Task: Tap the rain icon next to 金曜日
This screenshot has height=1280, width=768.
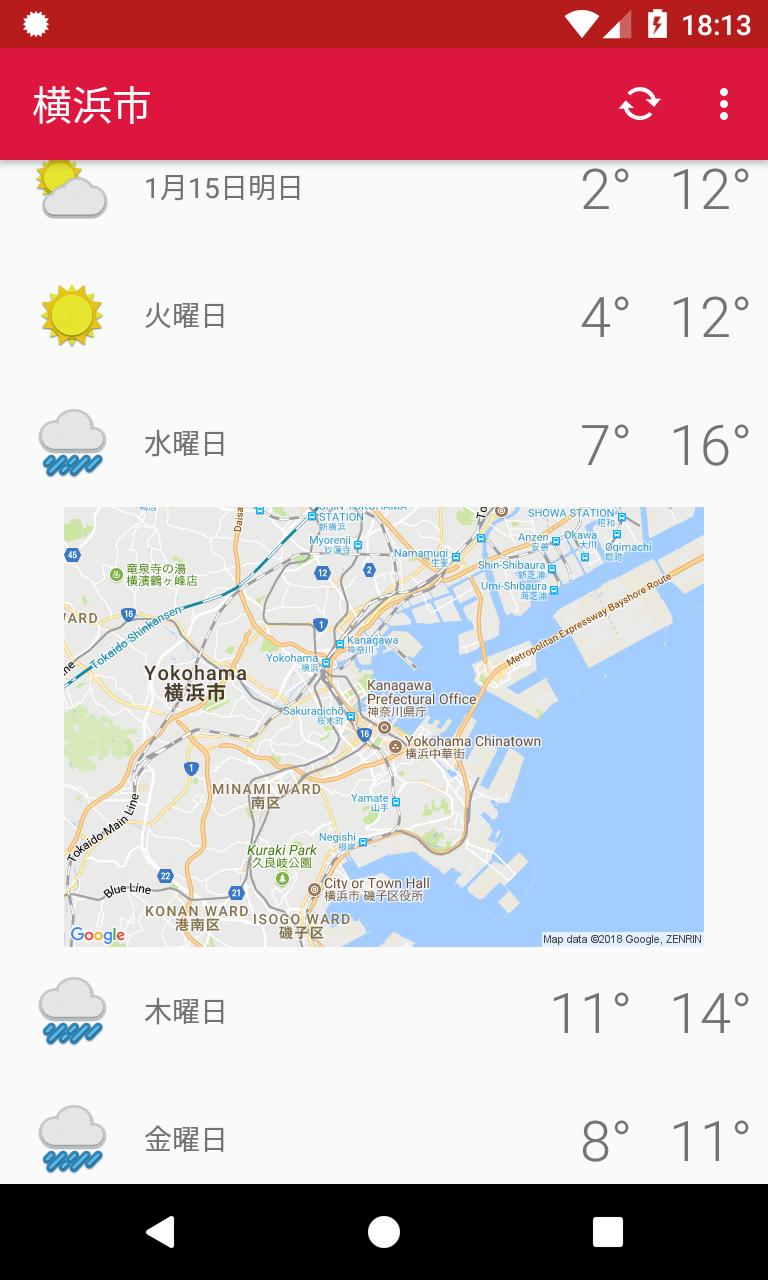Action: coord(70,1138)
